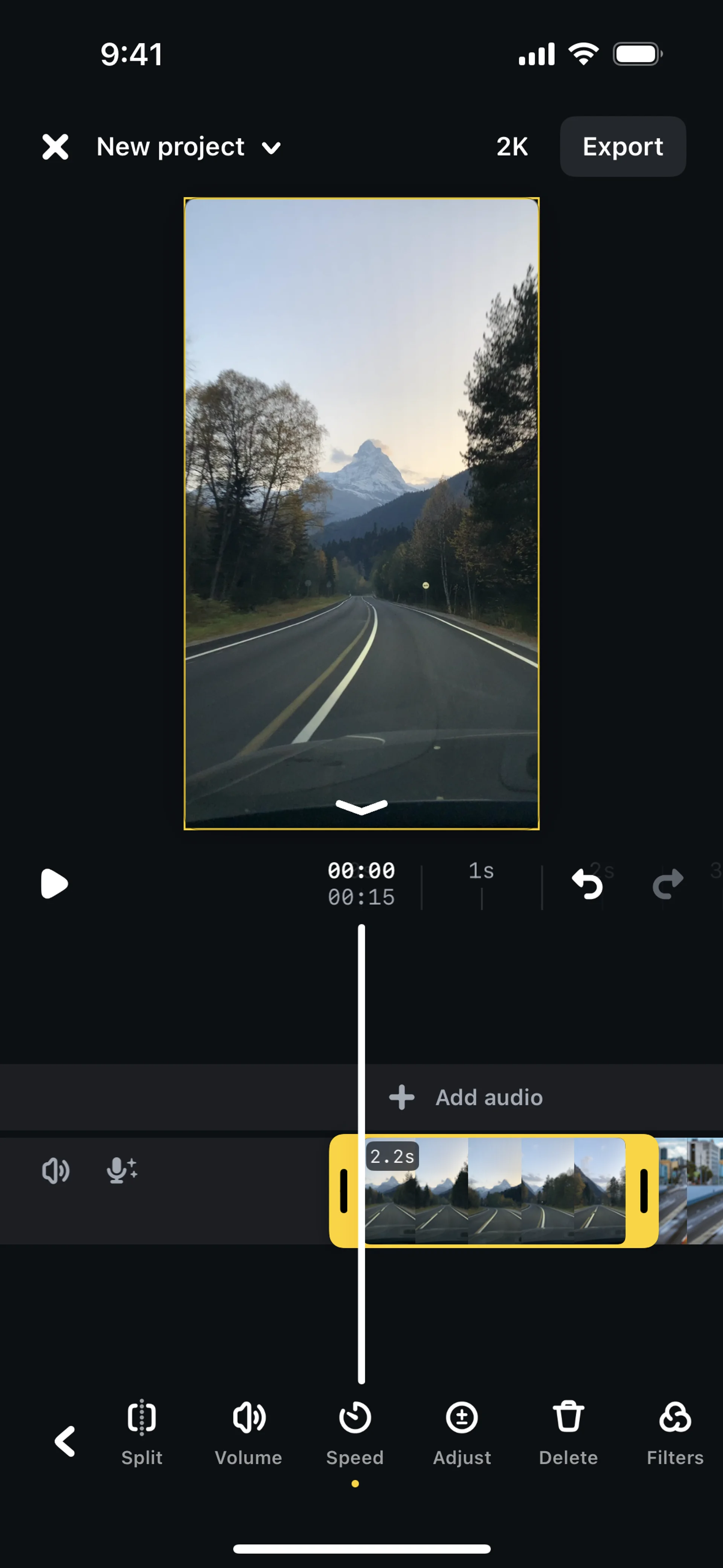The height and width of the screenshot is (1568, 723).
Task: Open the Adjust tool
Action: 462,1432
